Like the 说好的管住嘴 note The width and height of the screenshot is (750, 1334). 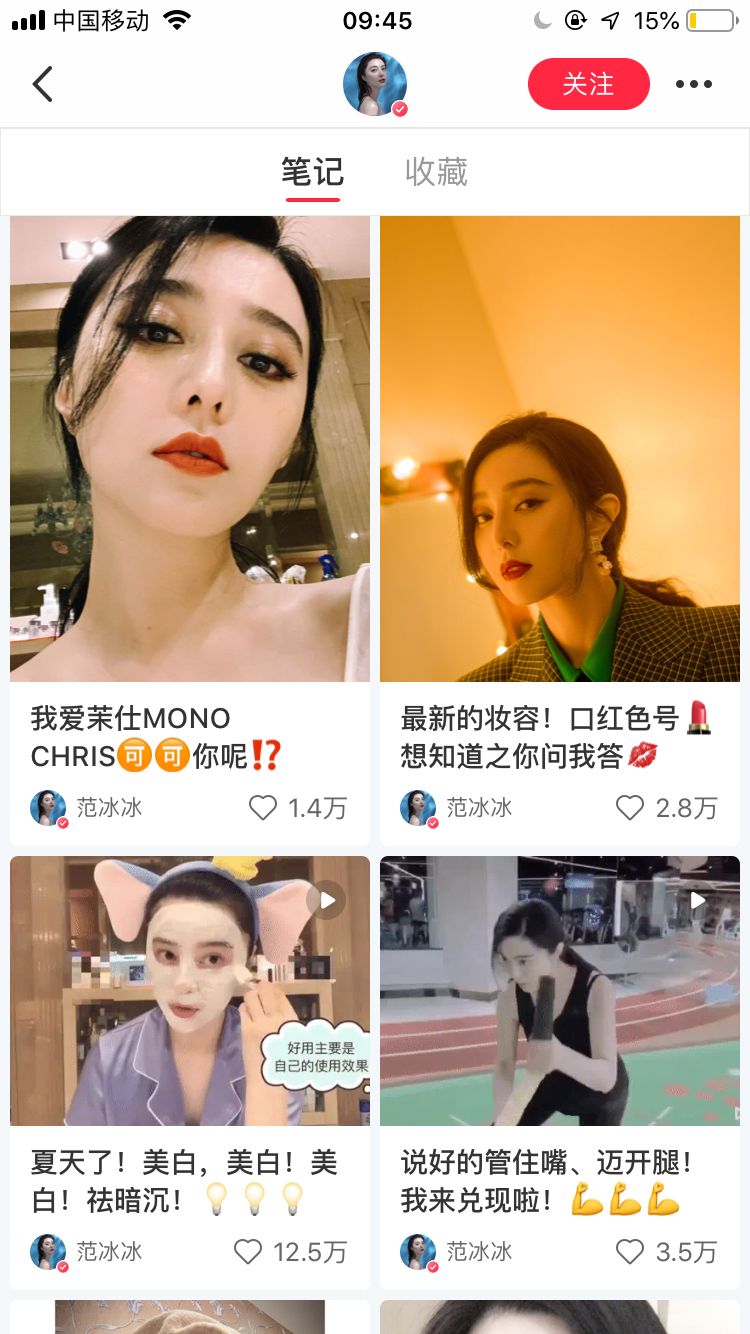pyautogui.click(x=630, y=1251)
